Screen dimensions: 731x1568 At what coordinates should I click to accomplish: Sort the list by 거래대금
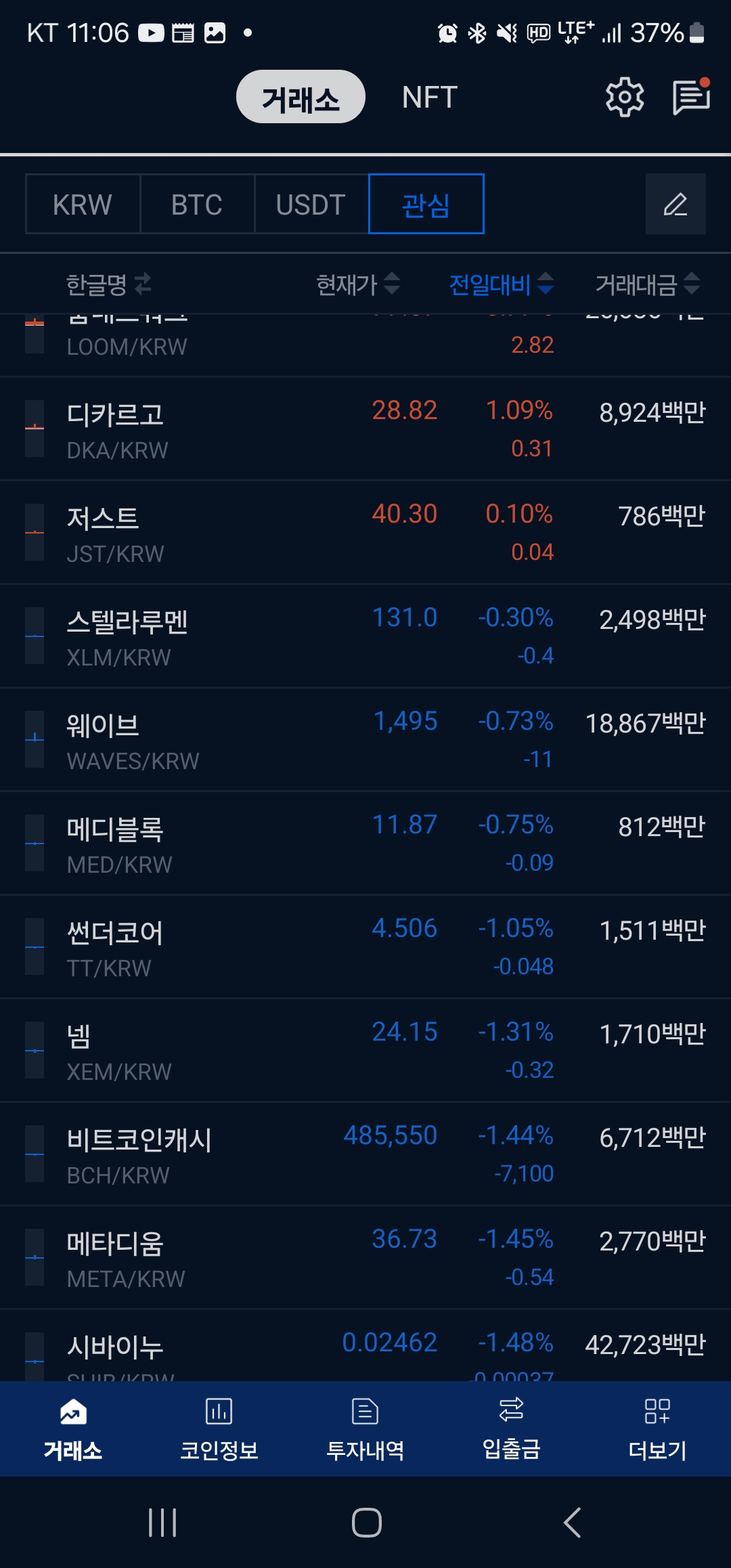tap(646, 284)
